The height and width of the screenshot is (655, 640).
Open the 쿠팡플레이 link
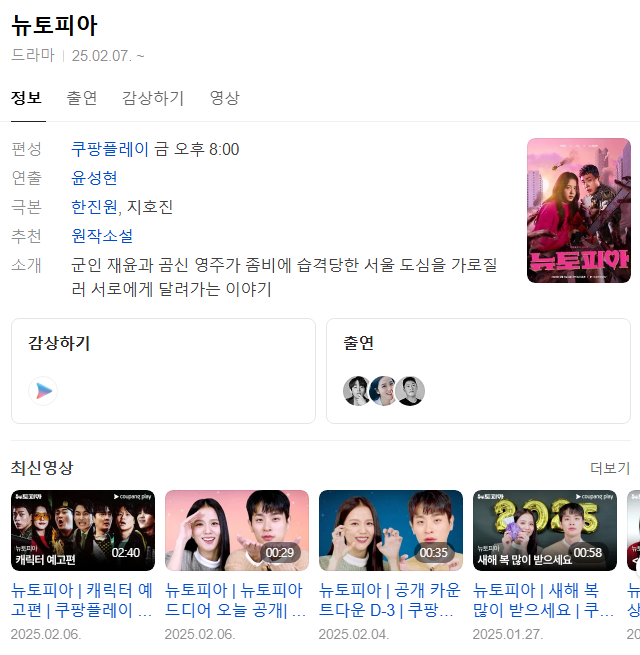[x=110, y=149]
